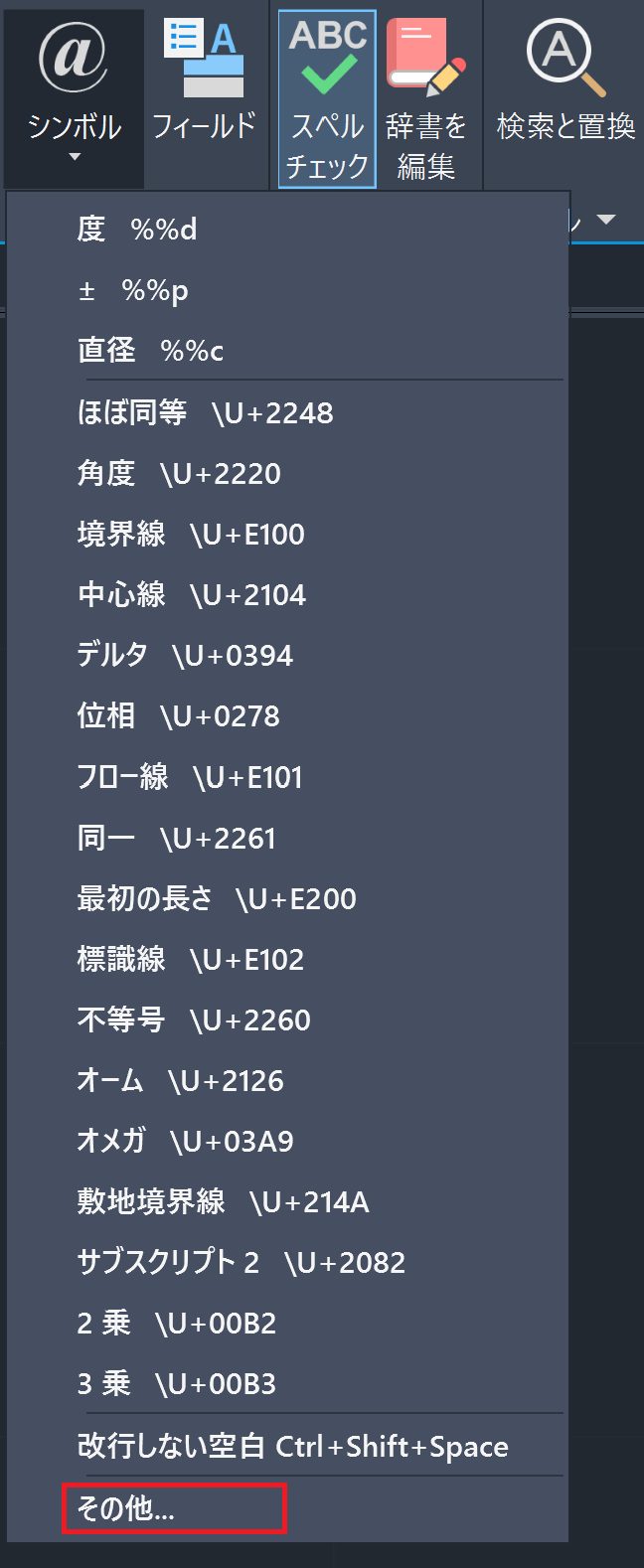The image size is (644, 1568).
Task: Select ほぼ同等 \U+2248
Action: [x=205, y=413]
